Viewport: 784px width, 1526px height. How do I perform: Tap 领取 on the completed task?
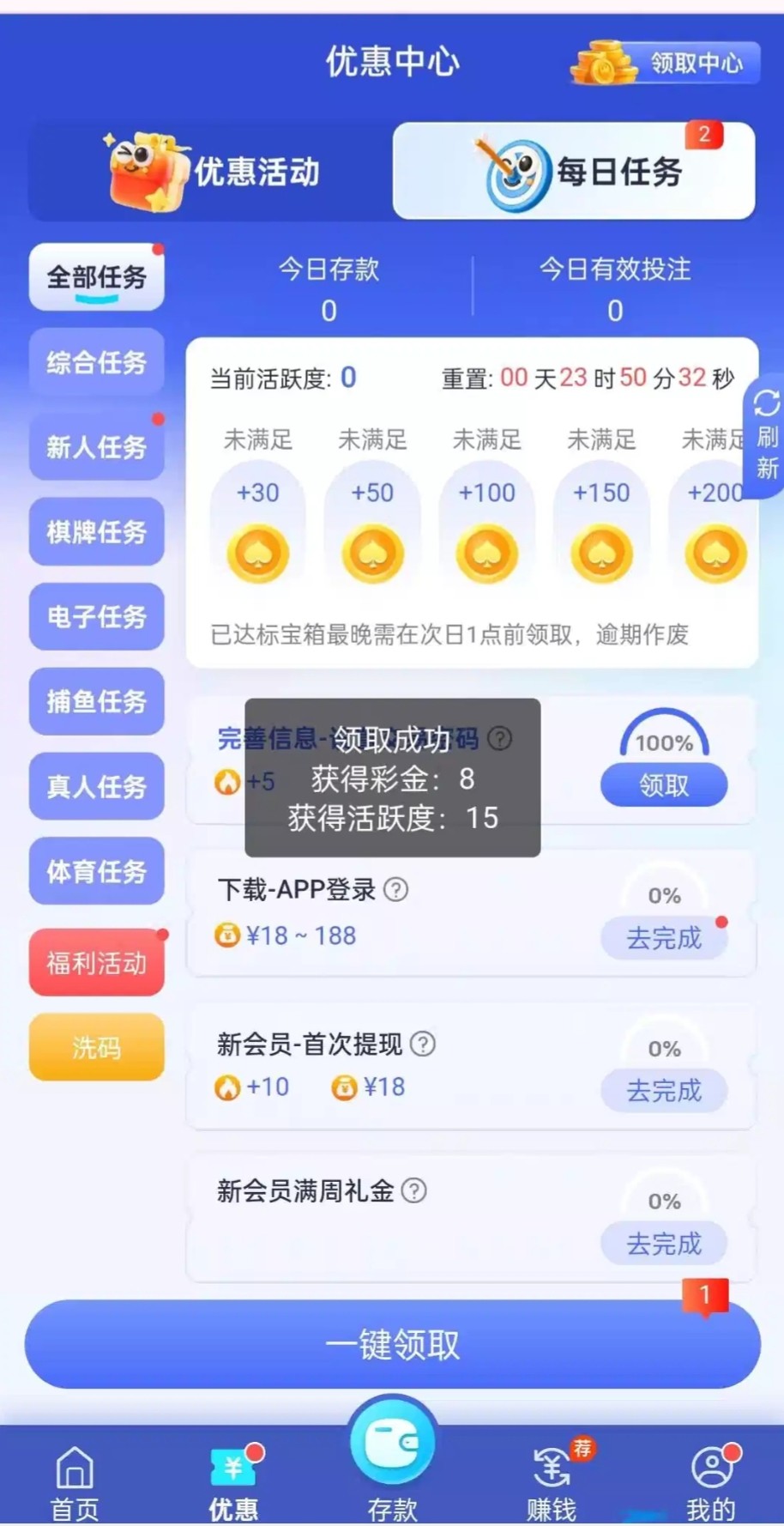tap(663, 785)
